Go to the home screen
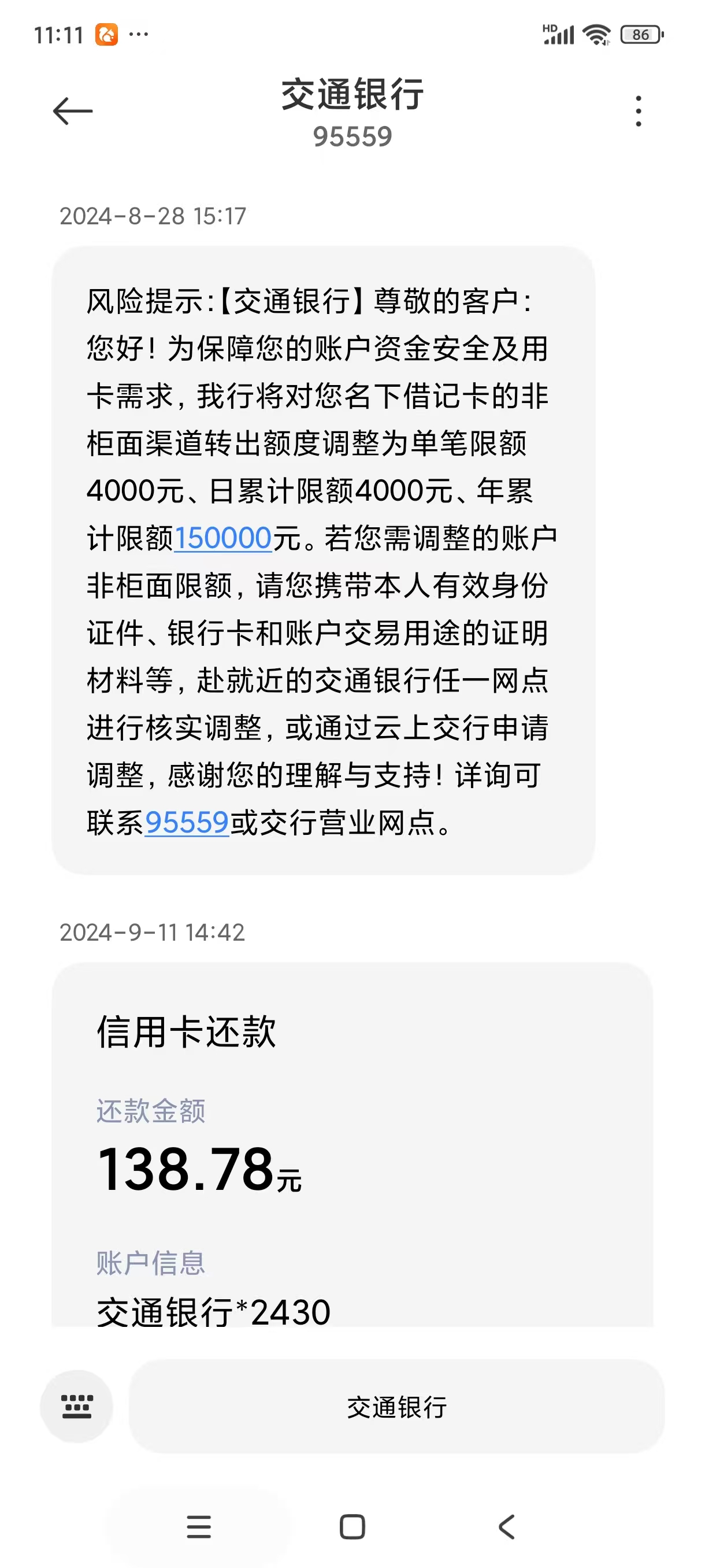The width and height of the screenshot is (705, 1568). coord(352,1526)
